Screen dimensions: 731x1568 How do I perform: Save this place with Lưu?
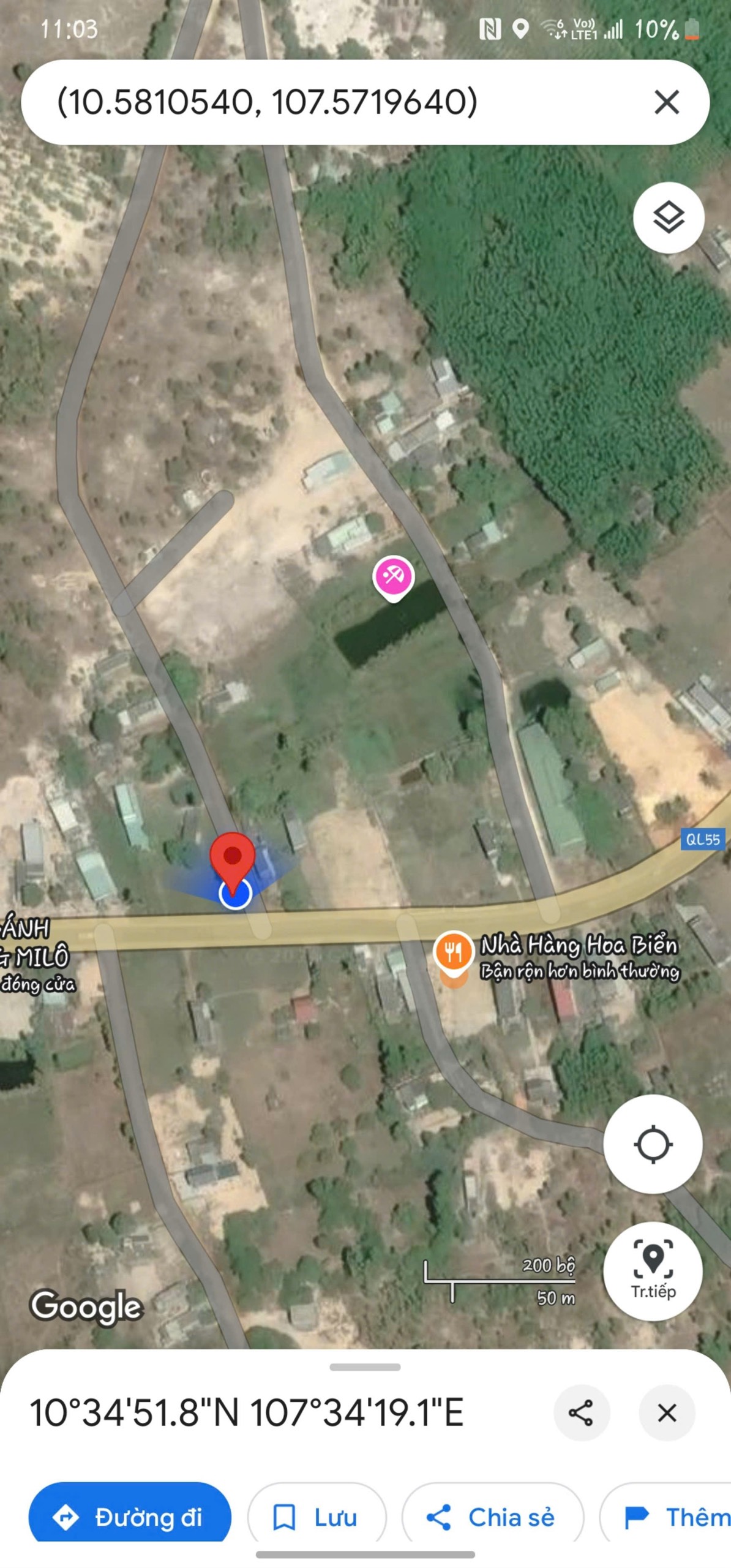(x=317, y=1517)
